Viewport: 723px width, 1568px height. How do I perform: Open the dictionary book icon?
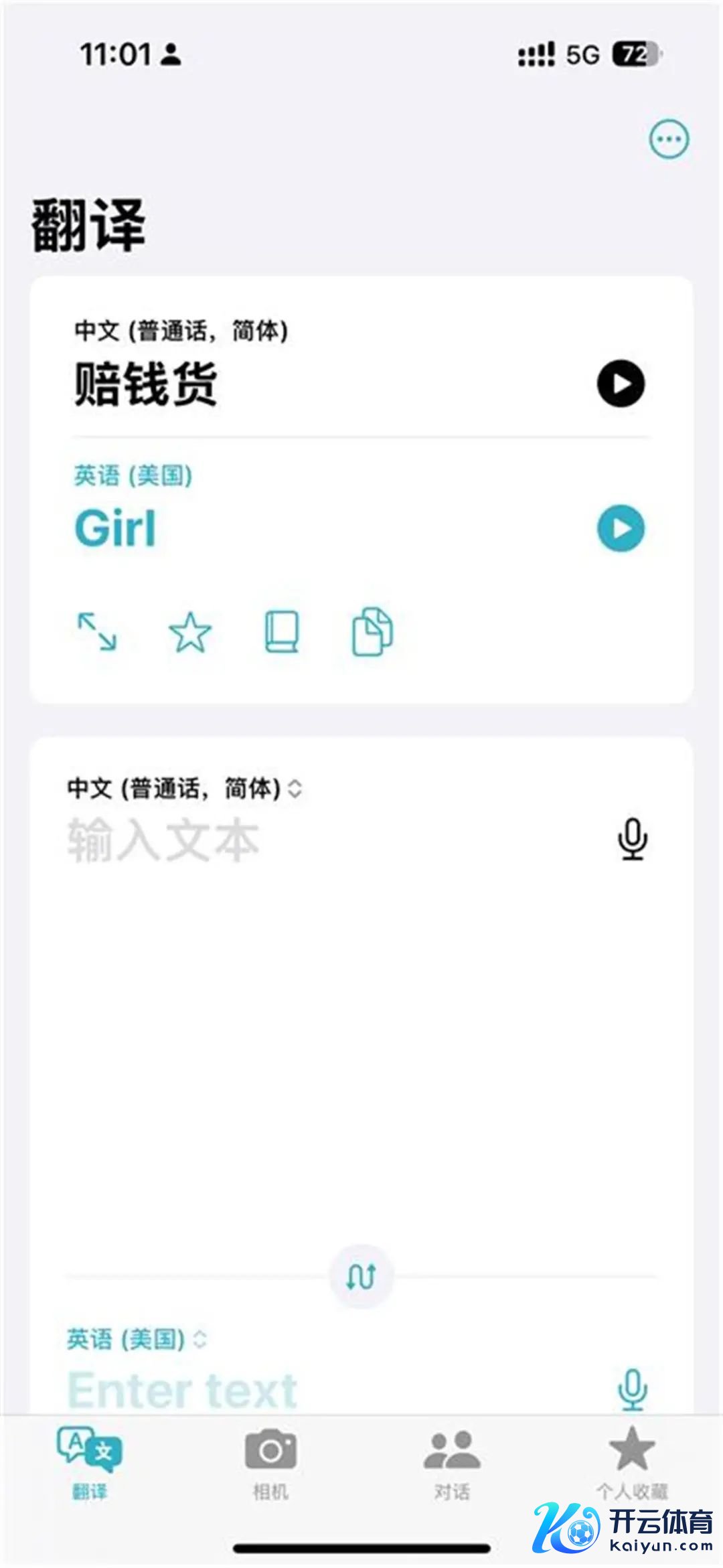coord(282,632)
